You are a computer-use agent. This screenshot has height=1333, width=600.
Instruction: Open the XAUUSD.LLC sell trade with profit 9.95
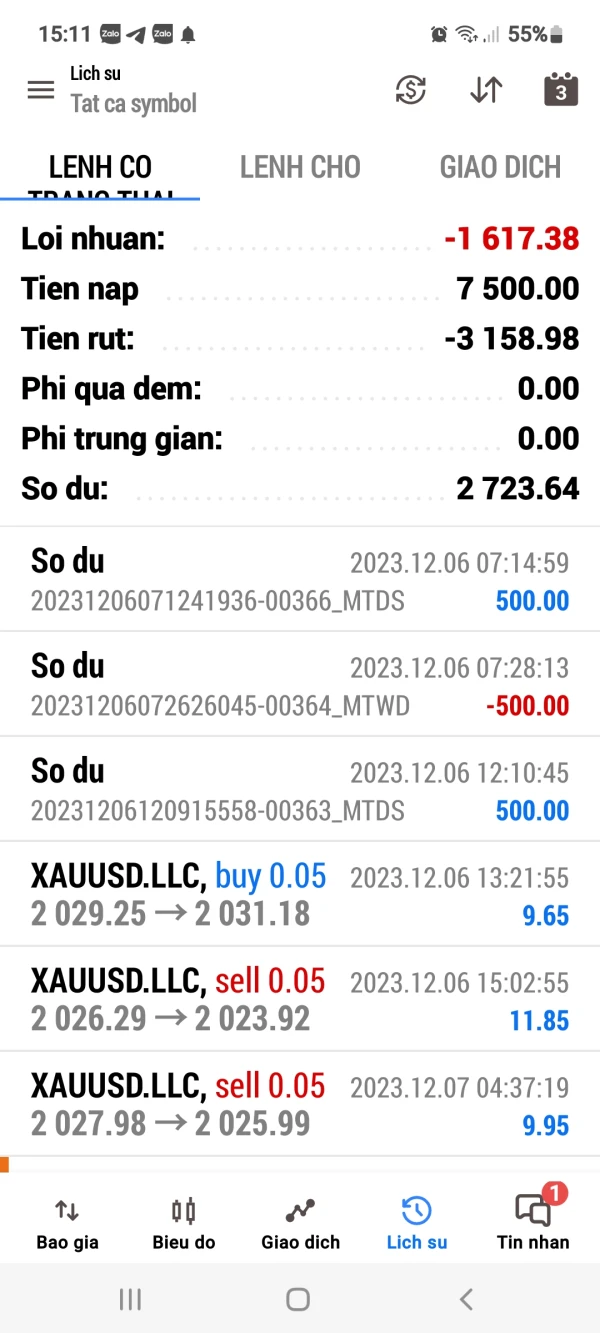(x=300, y=1105)
